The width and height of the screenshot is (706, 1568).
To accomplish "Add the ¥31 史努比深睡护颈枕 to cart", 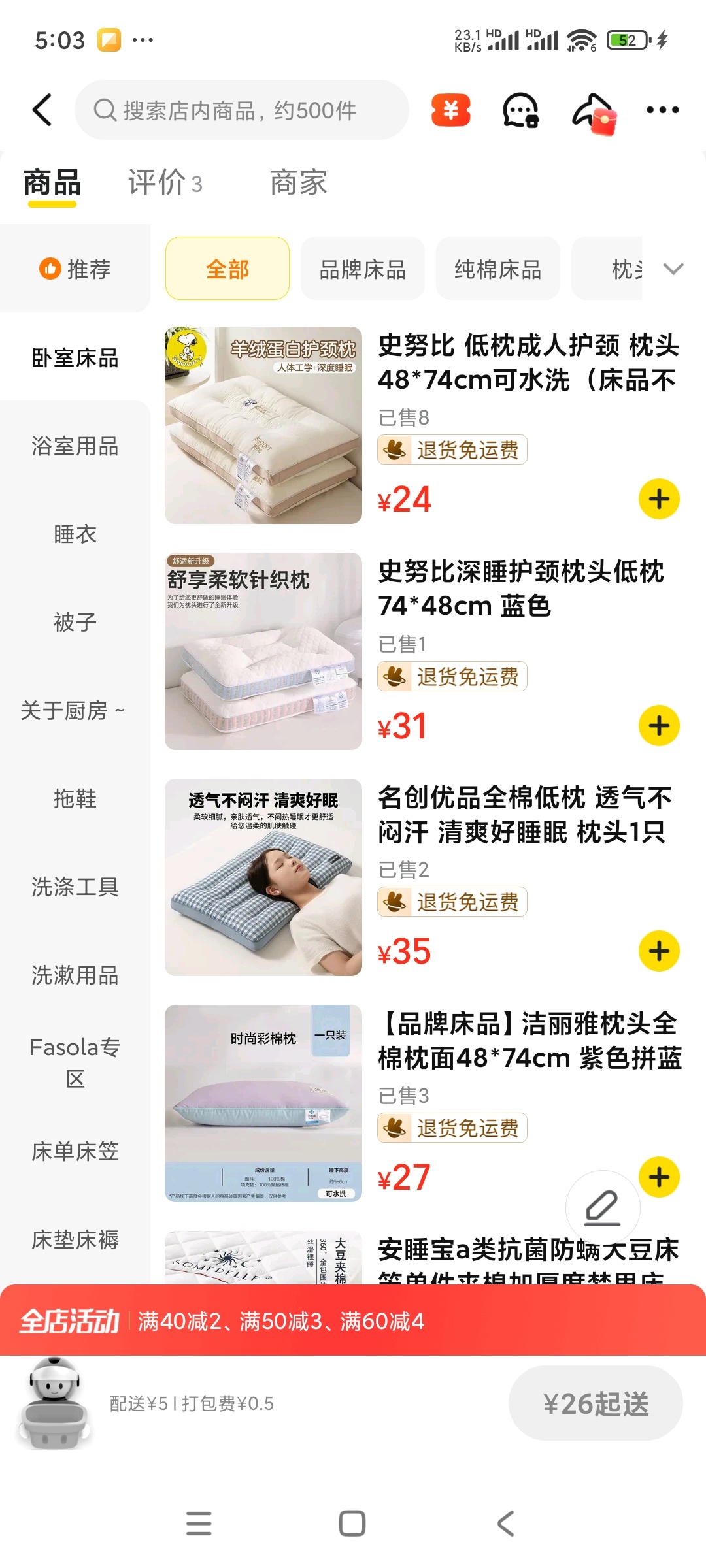I will pyautogui.click(x=659, y=725).
